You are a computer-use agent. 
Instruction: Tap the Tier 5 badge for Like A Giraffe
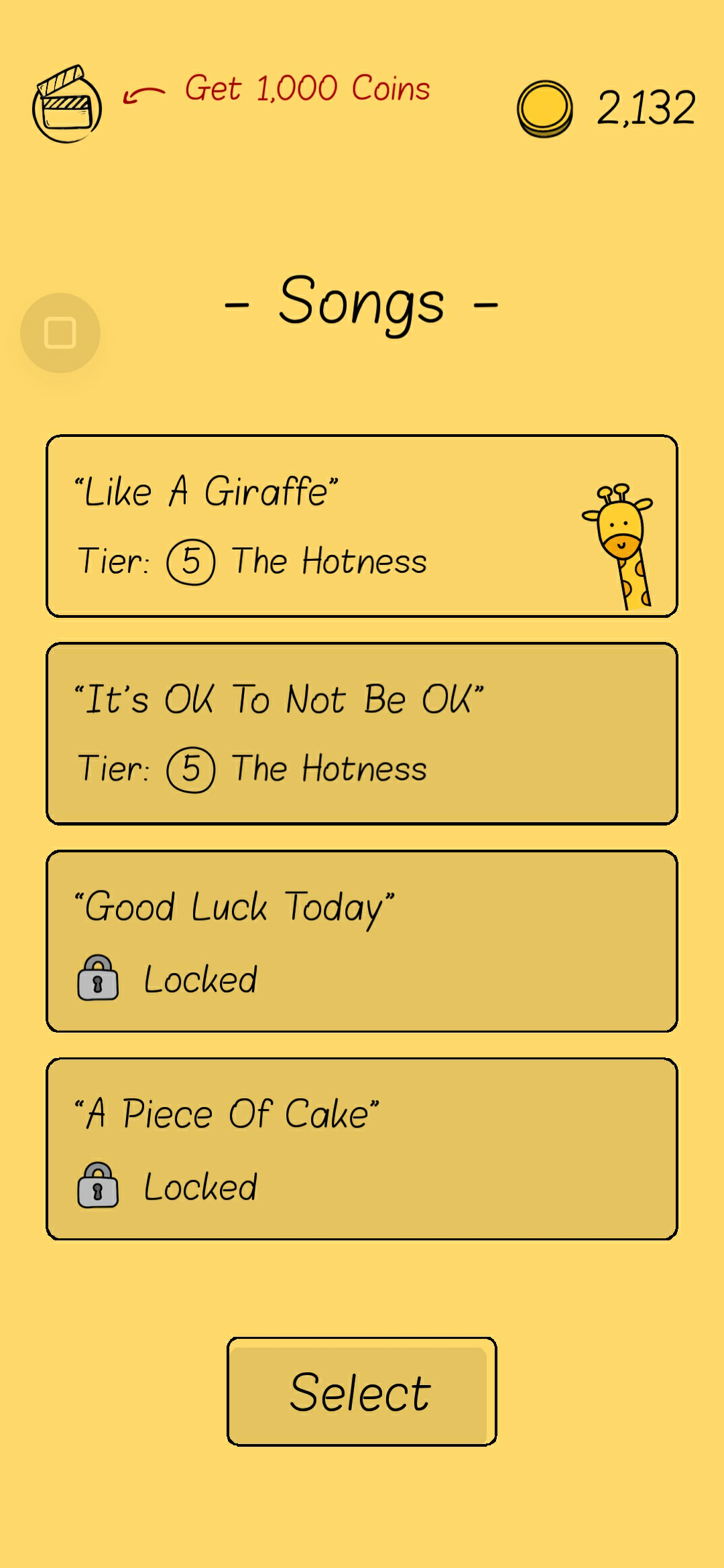point(191,561)
